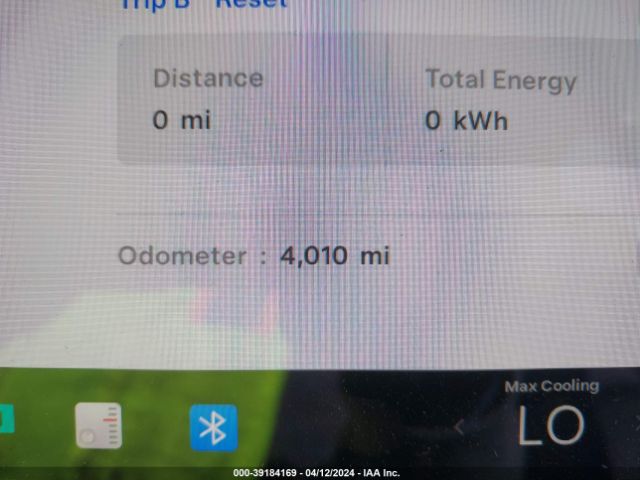Reset the Trip B counter
Image resolution: width=640 pixels, height=480 pixels.
(x=251, y=3)
